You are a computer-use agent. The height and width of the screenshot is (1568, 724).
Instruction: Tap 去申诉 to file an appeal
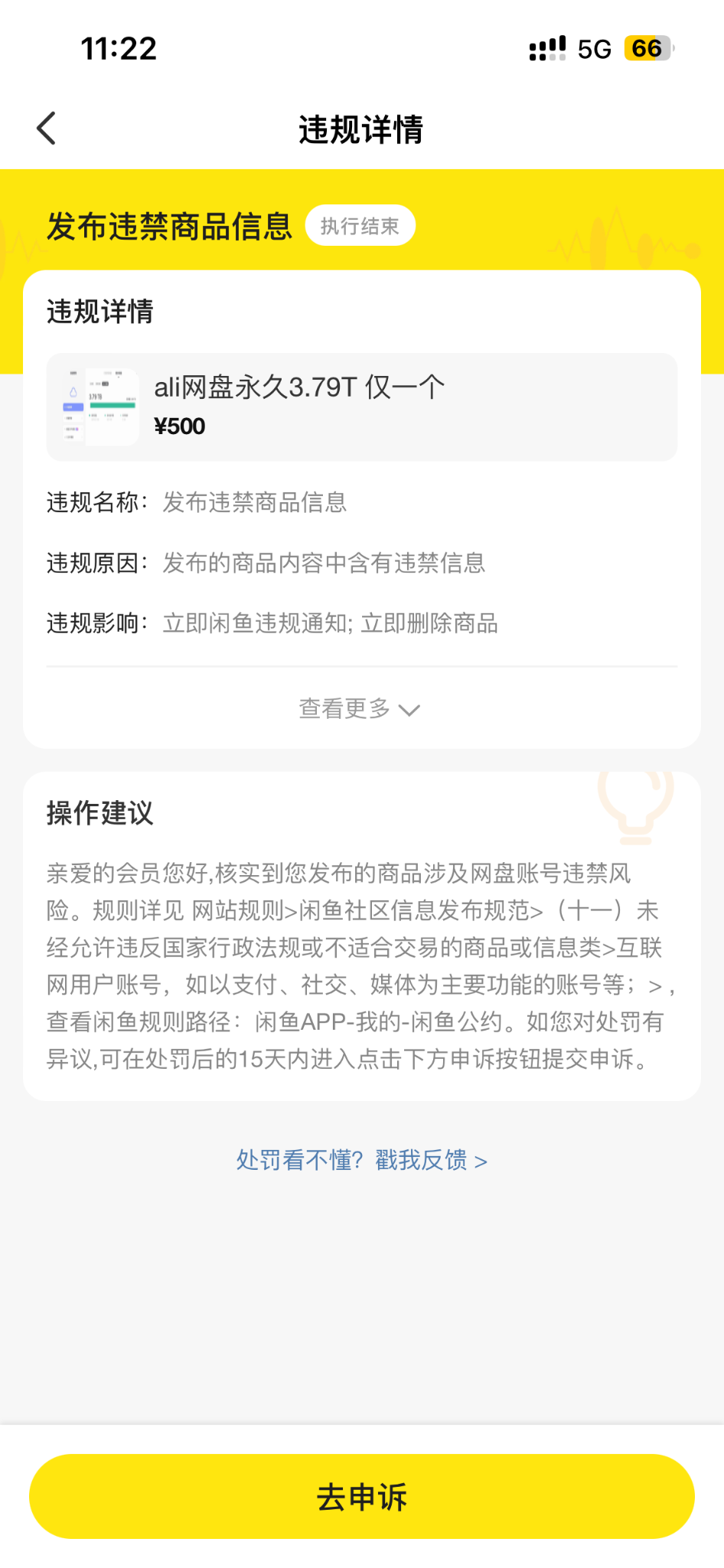361,1496
